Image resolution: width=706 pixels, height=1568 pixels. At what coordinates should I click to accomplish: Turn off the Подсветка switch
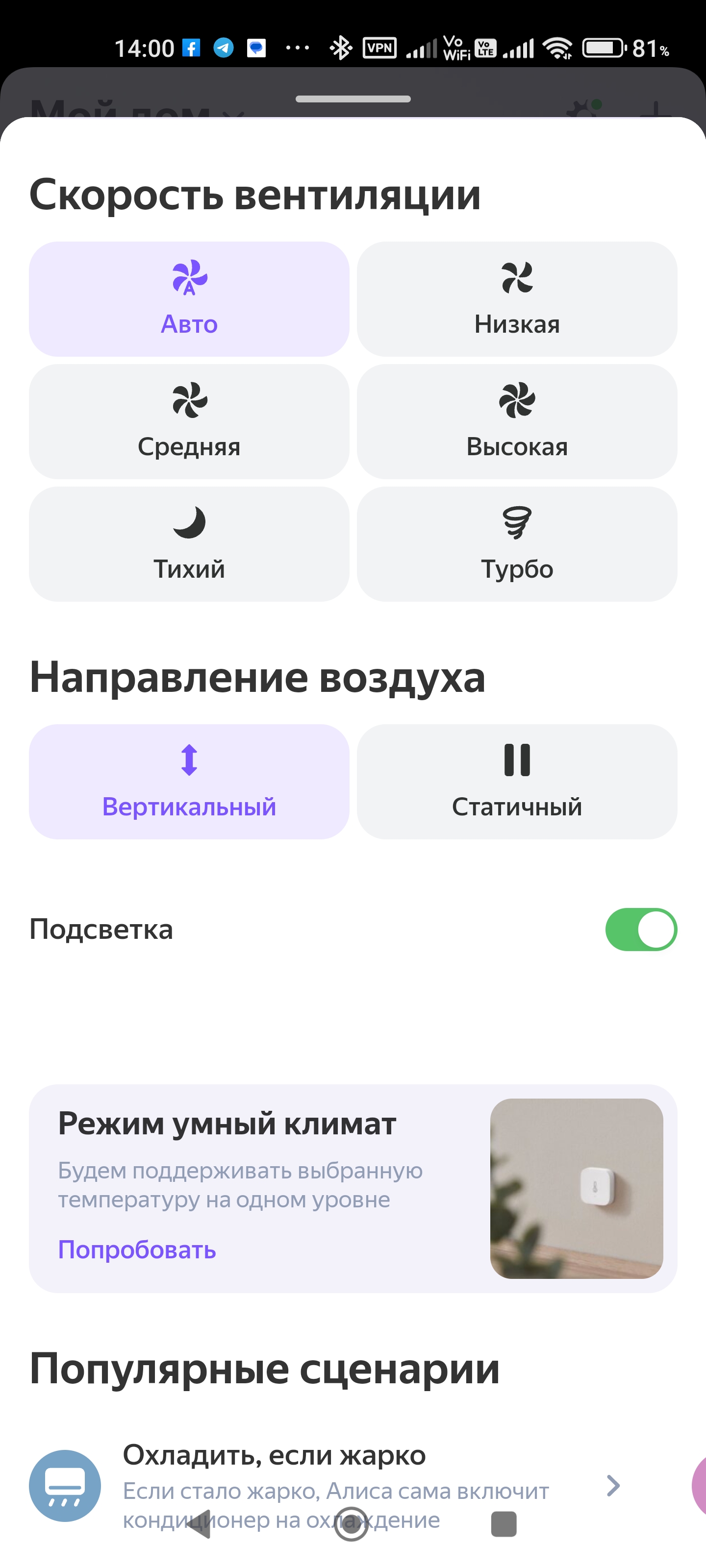pyautogui.click(x=641, y=930)
